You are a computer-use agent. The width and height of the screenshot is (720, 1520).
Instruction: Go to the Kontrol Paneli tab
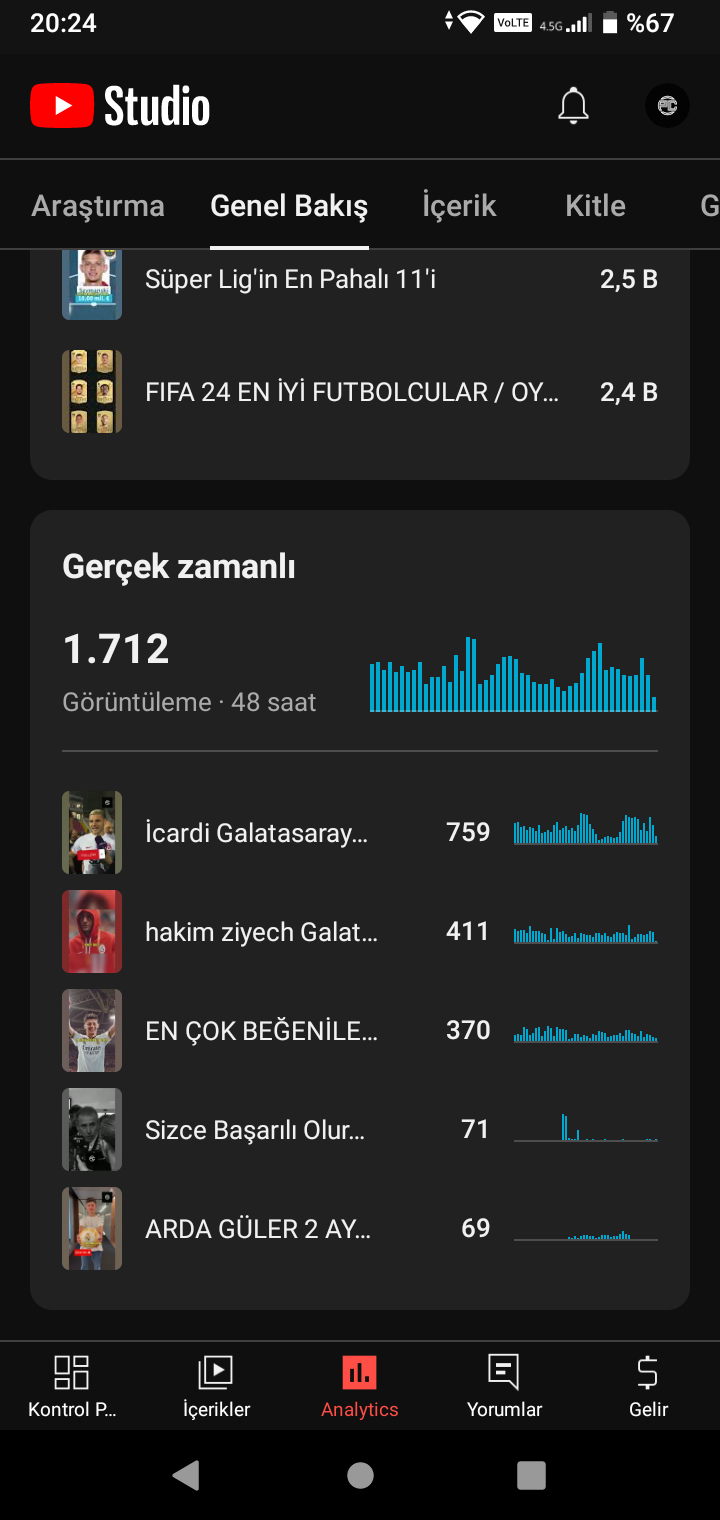click(x=72, y=1386)
